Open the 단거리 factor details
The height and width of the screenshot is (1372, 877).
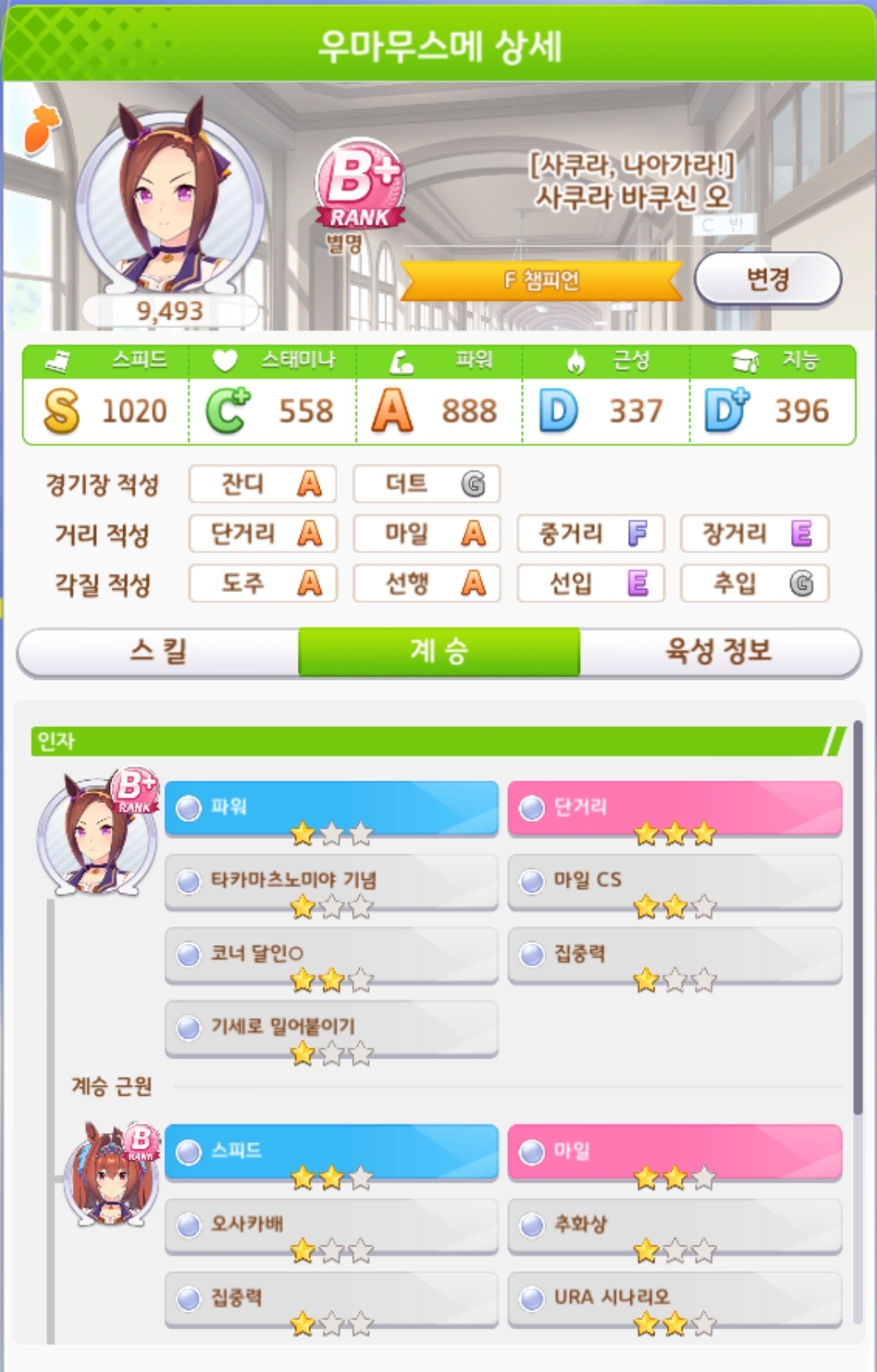(x=674, y=807)
